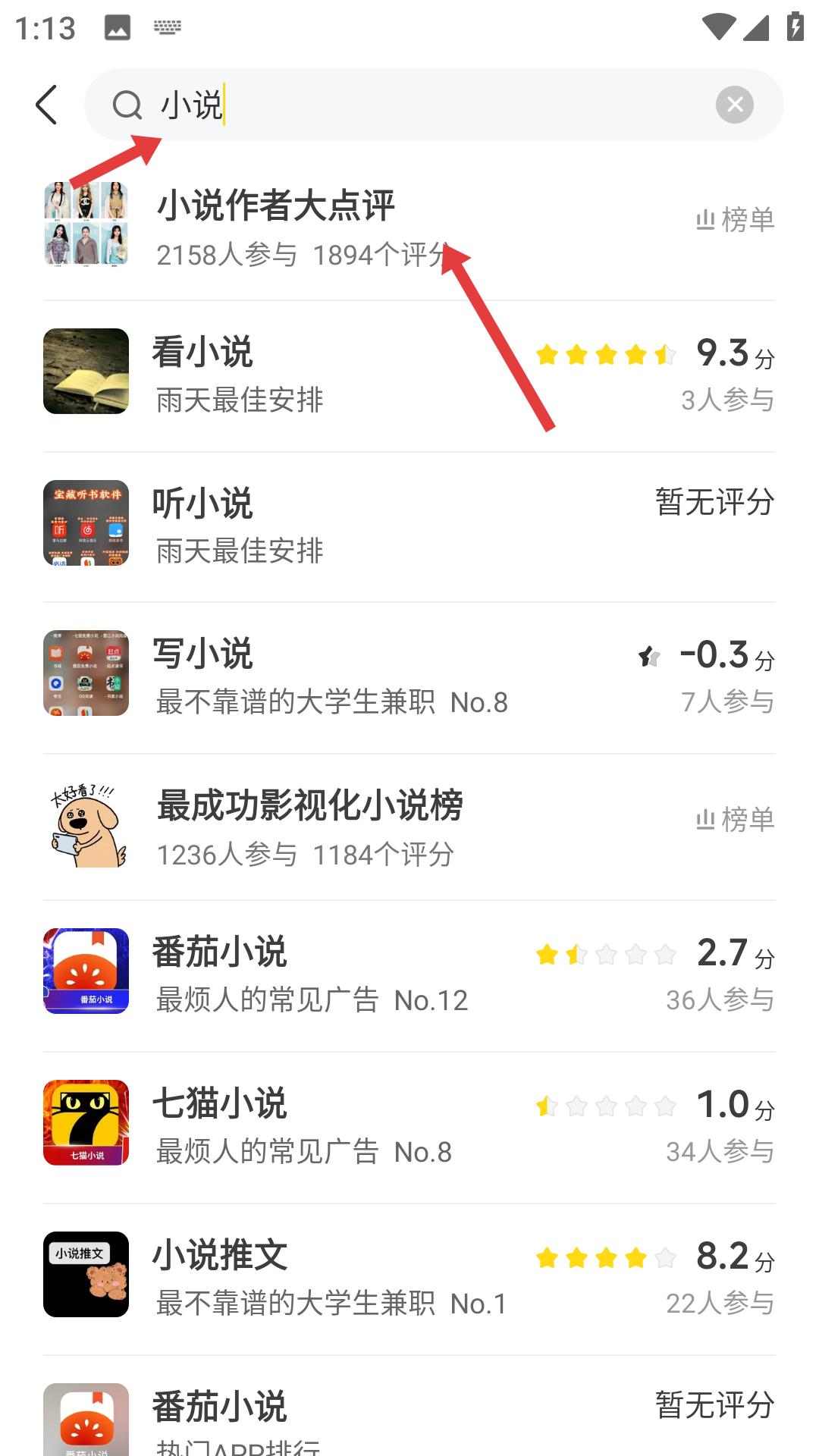This screenshot has height=1456, width=819.
Task: Open the 听小说 search result
Action: [303, 522]
